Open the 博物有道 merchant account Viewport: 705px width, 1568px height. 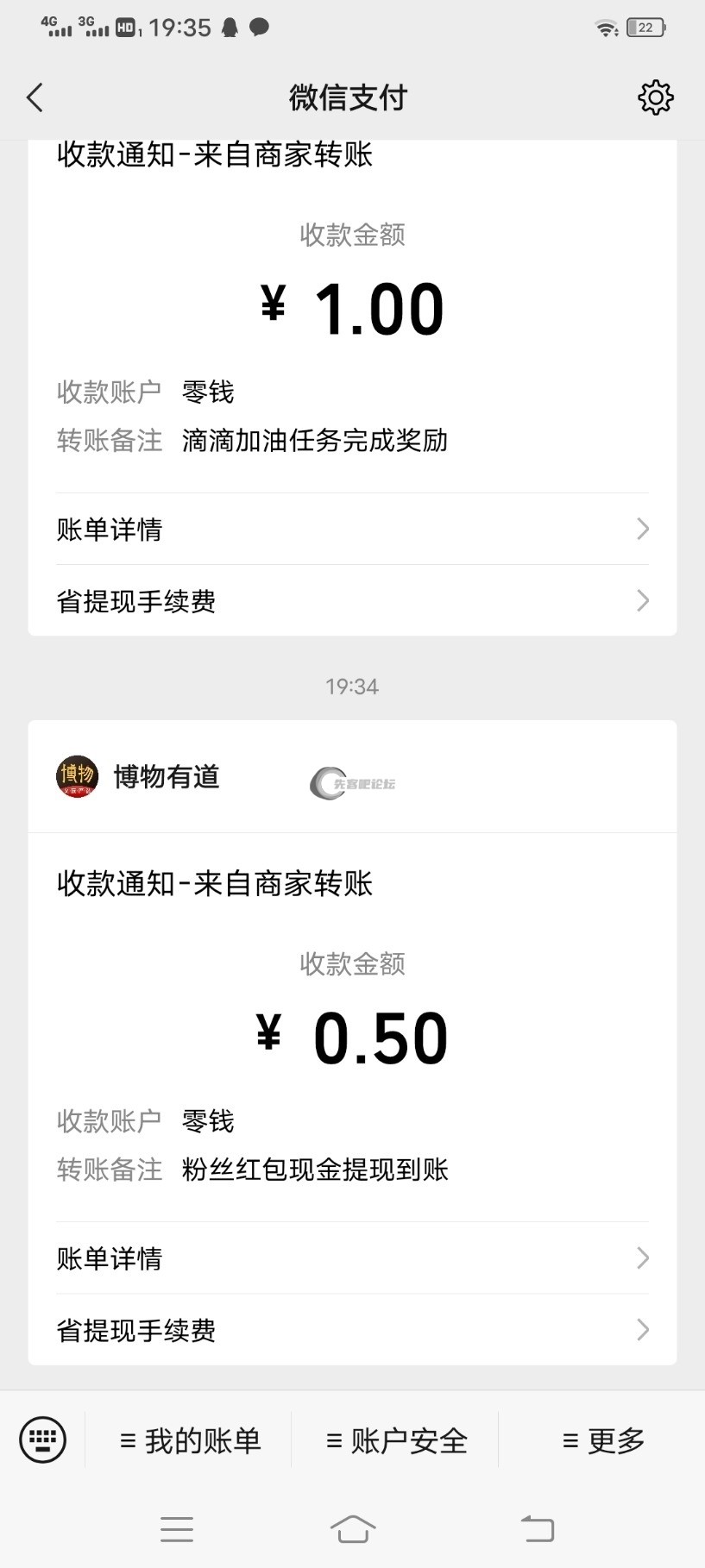140,777
